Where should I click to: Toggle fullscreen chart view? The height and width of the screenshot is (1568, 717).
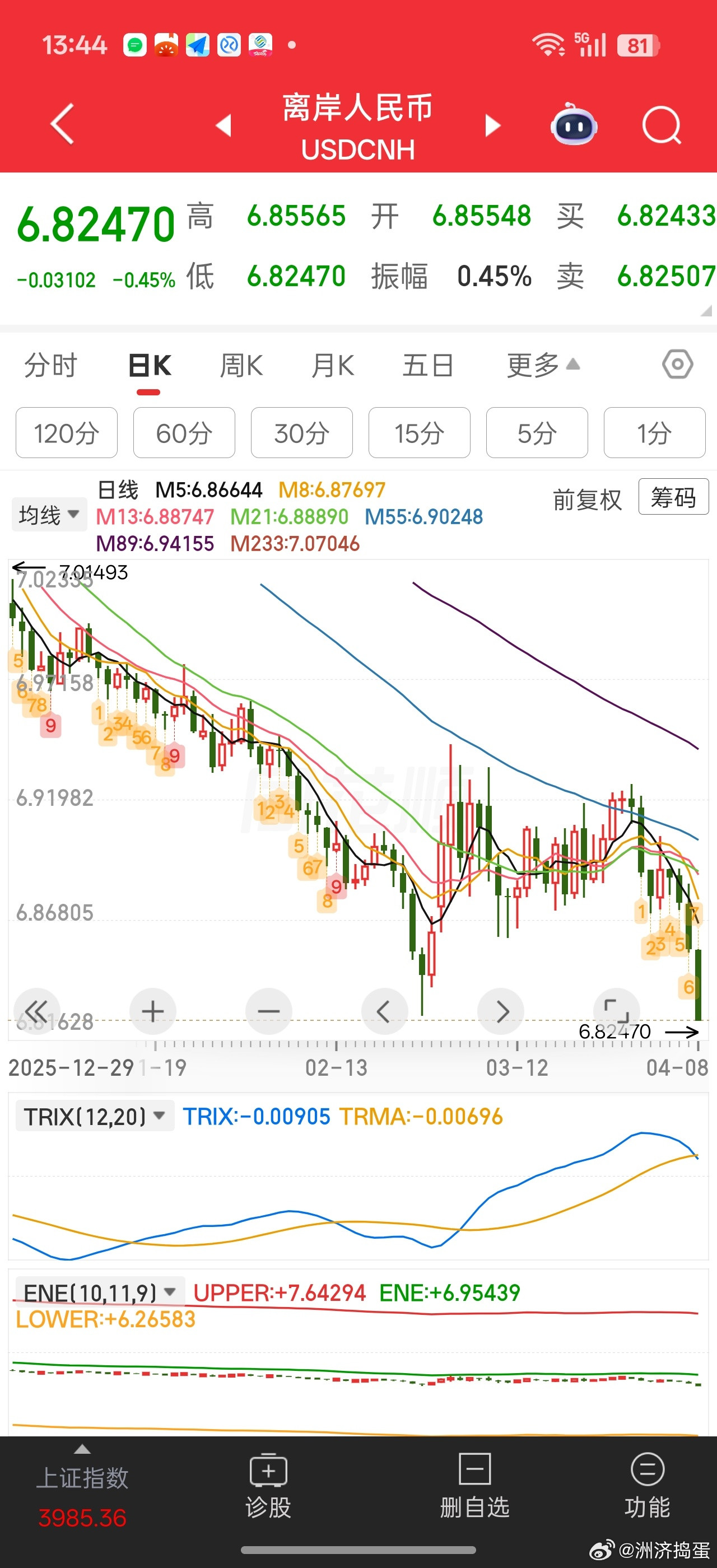pyautogui.click(x=616, y=1011)
